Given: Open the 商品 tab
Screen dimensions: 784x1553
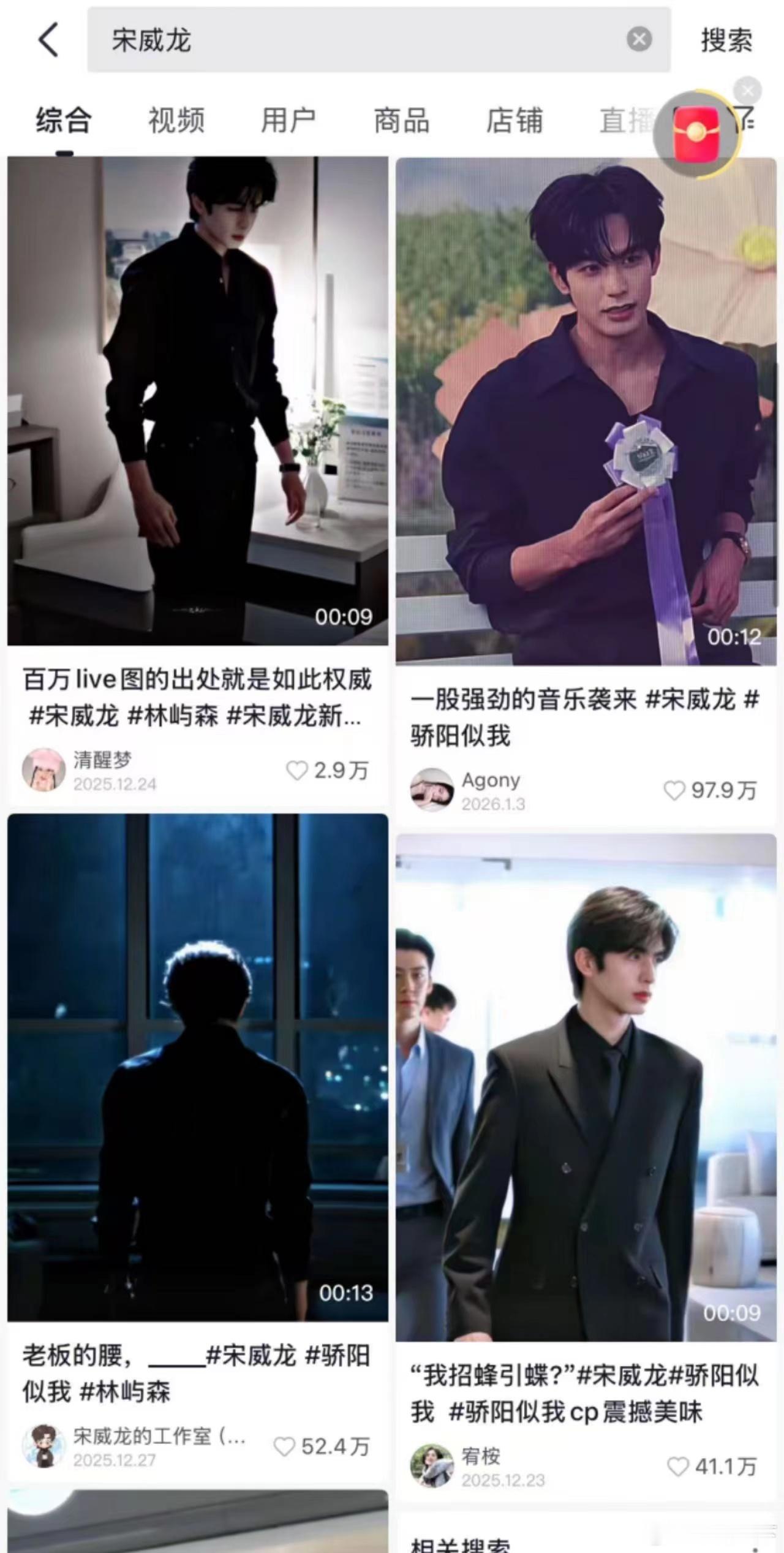Looking at the screenshot, I should point(402,121).
